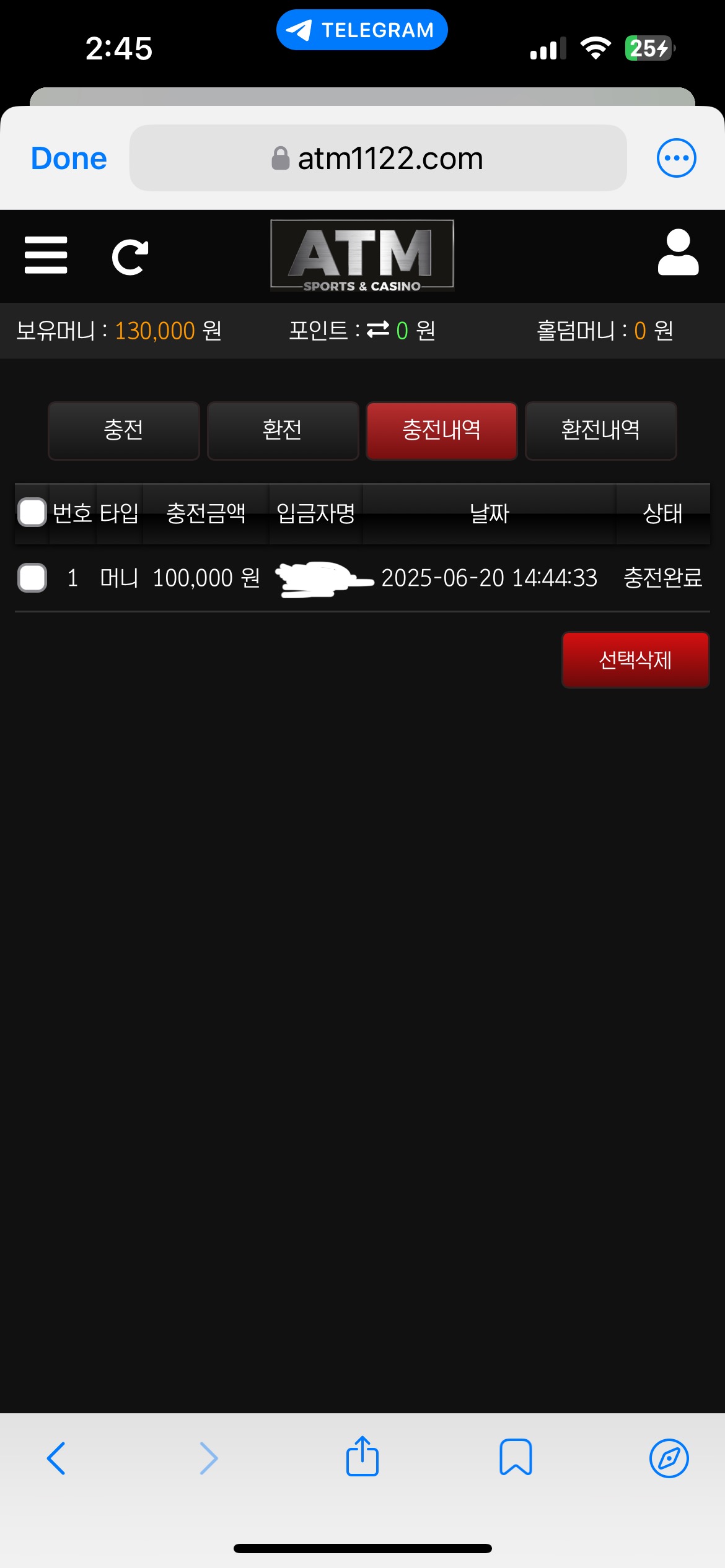Switch to the 환전 tab
The height and width of the screenshot is (1568, 725).
[283, 430]
